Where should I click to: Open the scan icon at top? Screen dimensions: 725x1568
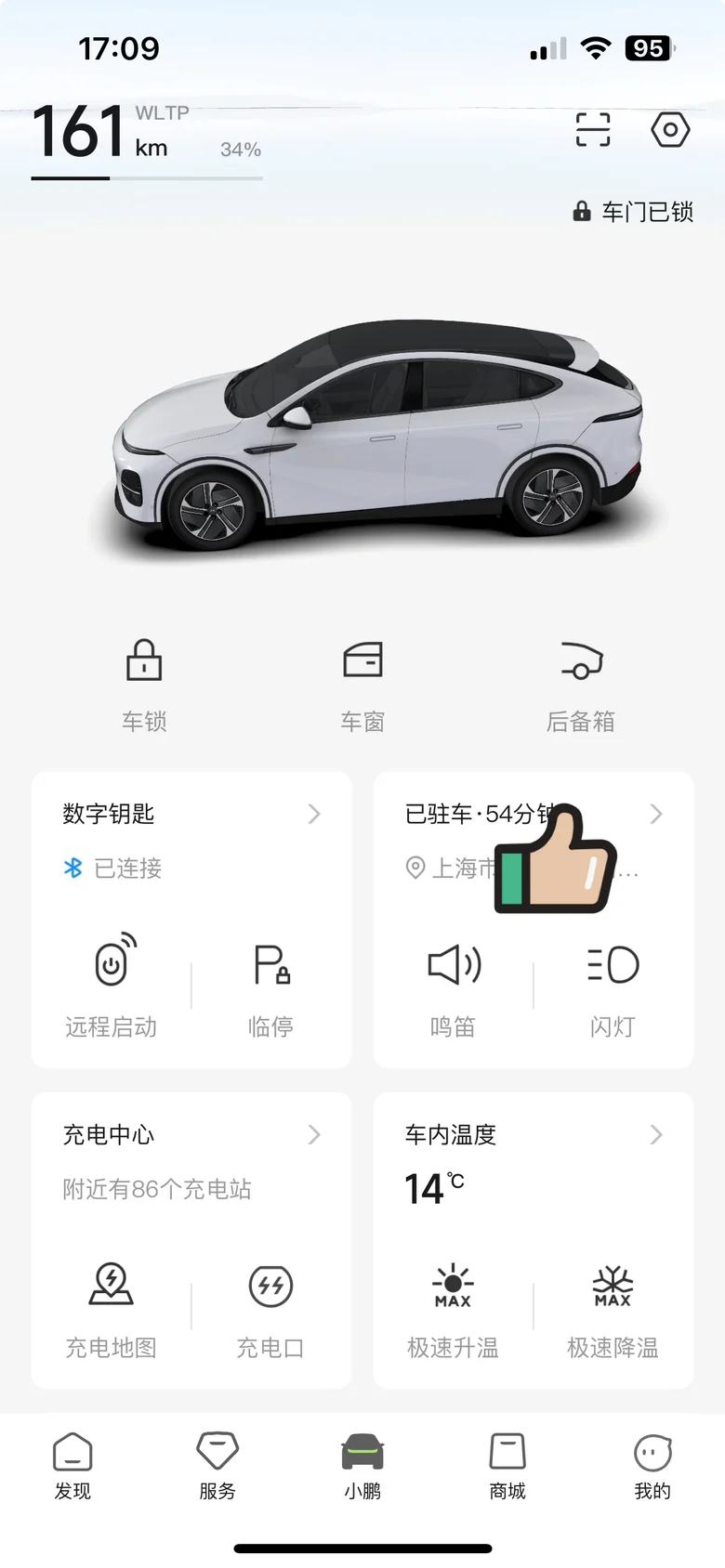click(x=593, y=129)
